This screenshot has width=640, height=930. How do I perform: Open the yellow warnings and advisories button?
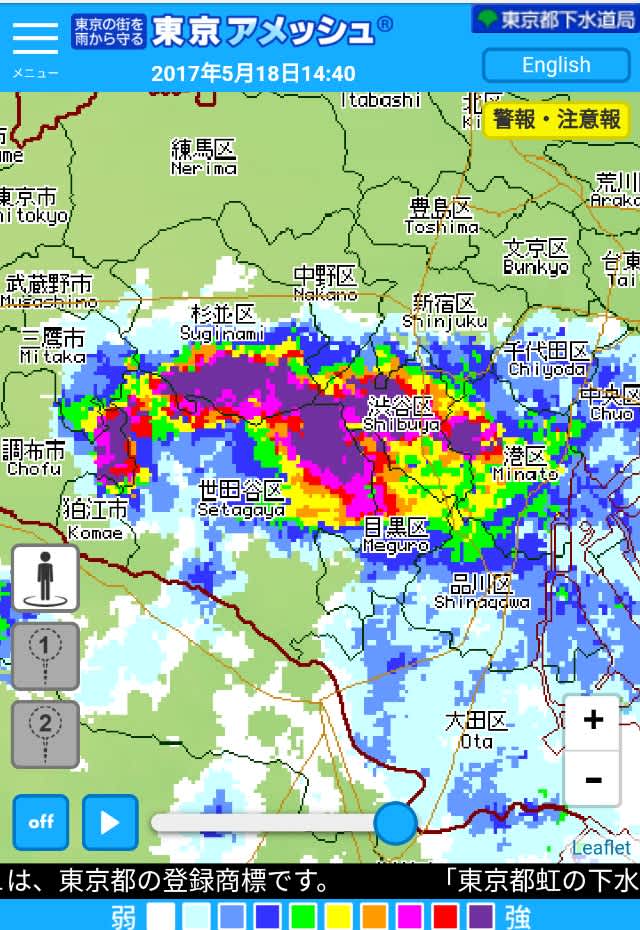pos(556,119)
